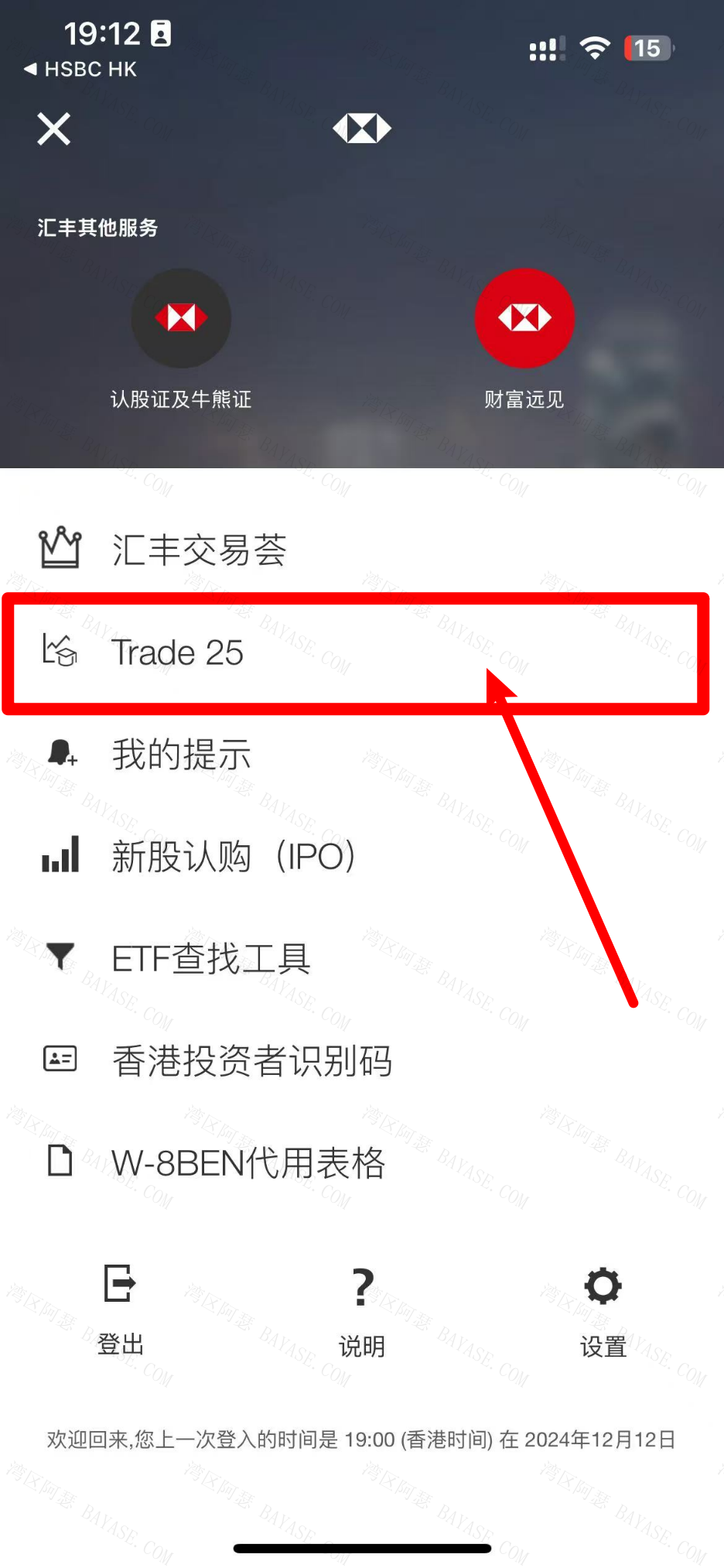Open 认股证及牛熊证 service

[x=181, y=319]
